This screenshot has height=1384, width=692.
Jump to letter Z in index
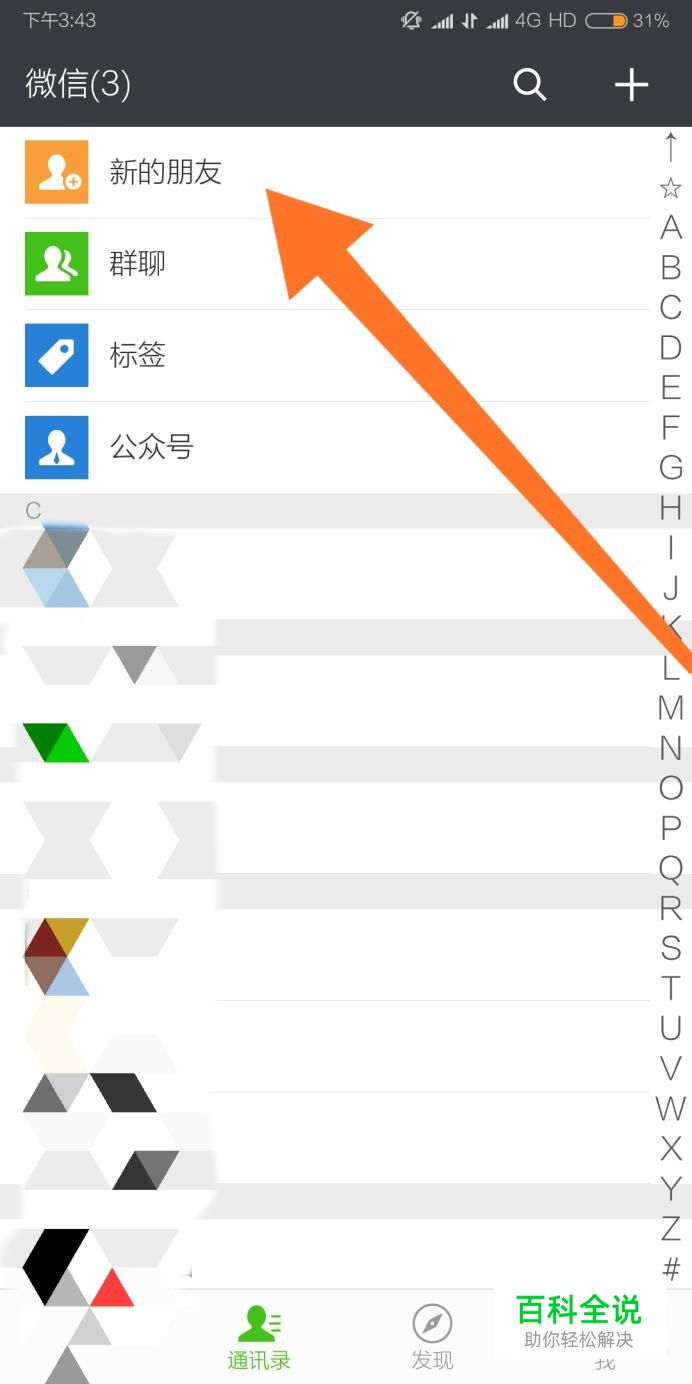tap(671, 1228)
